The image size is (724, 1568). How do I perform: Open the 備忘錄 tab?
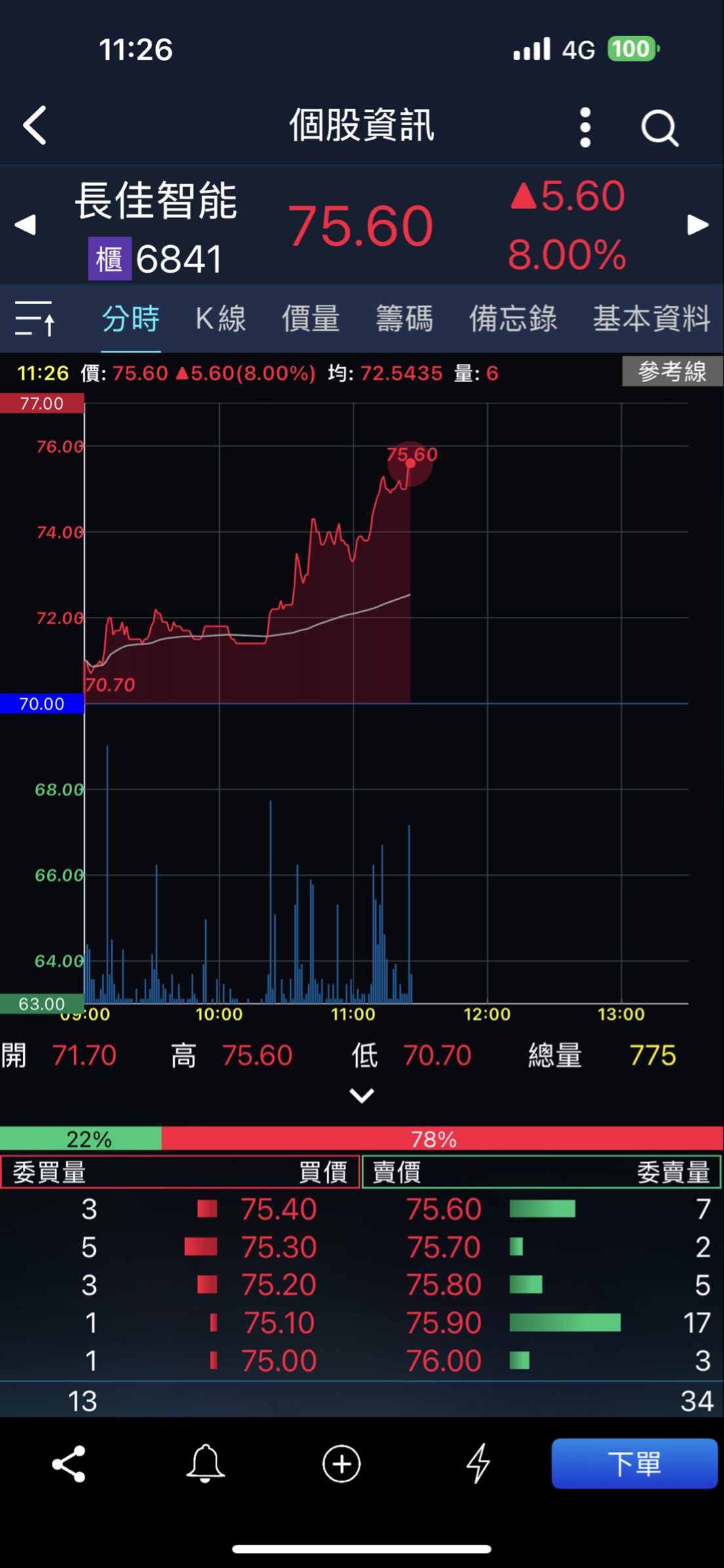[513, 319]
